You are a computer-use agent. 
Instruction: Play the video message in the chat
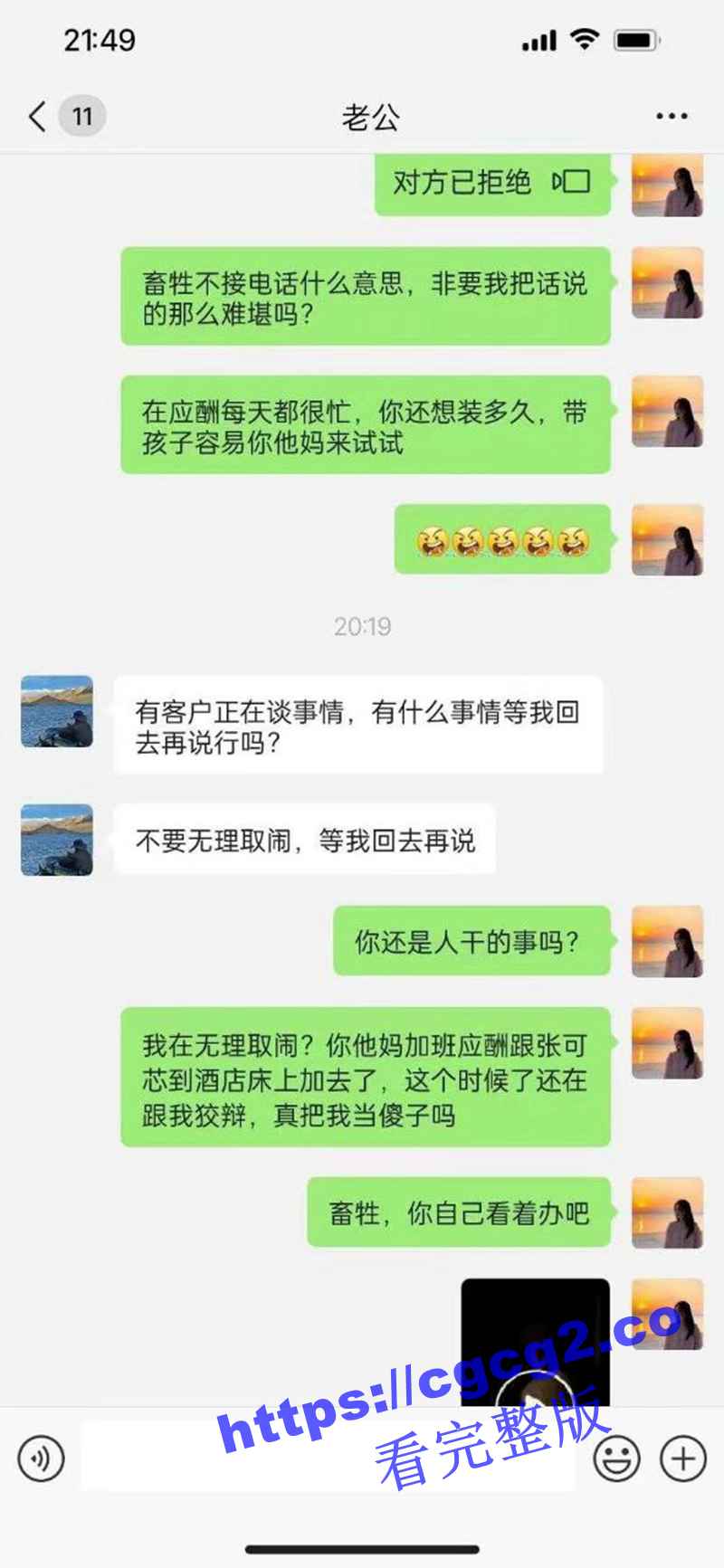pos(535,1348)
